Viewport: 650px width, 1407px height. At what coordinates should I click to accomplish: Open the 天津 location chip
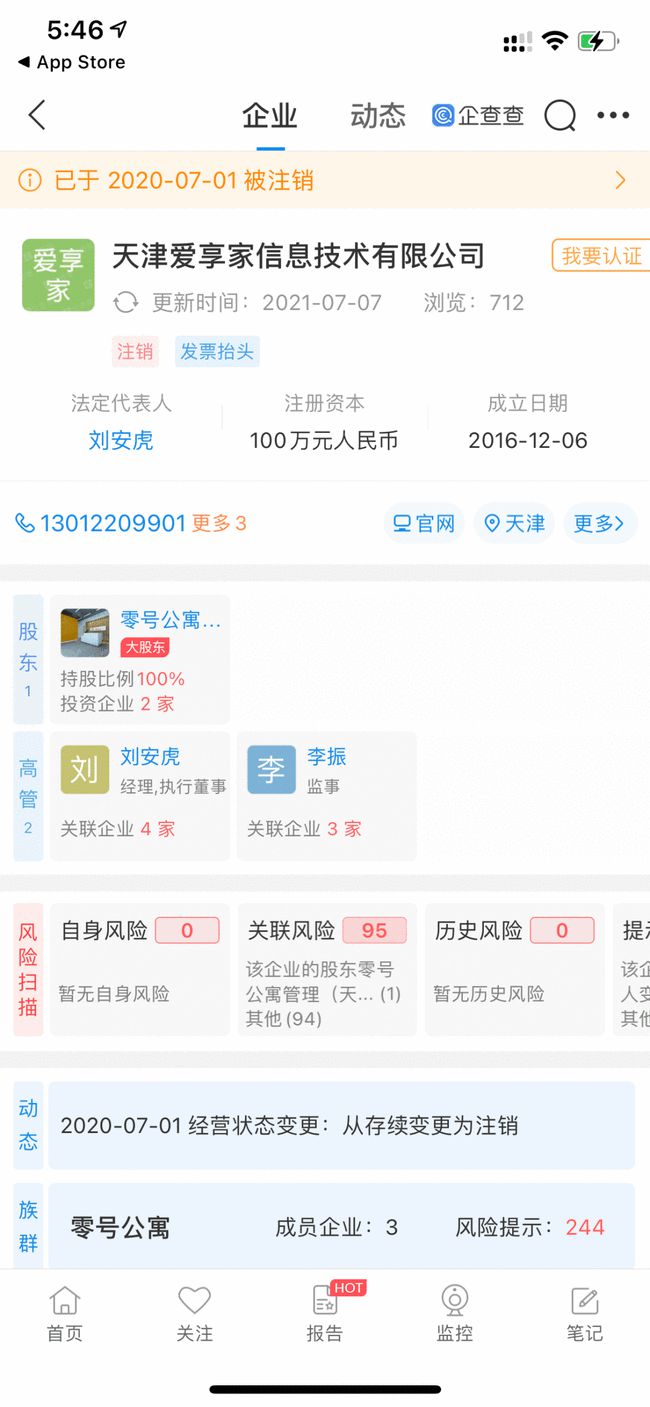click(514, 523)
